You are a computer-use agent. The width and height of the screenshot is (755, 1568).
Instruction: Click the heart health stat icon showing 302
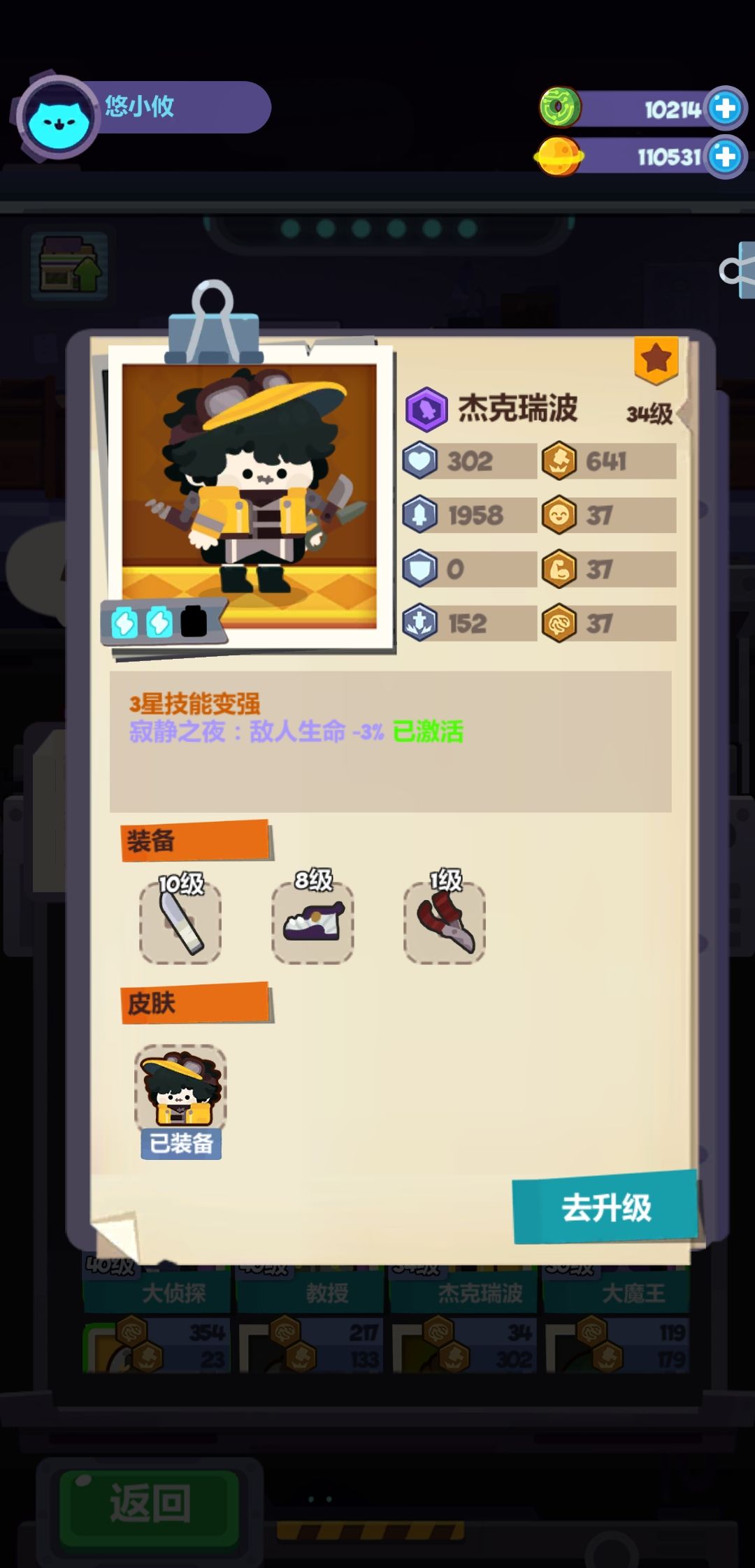[x=420, y=461]
